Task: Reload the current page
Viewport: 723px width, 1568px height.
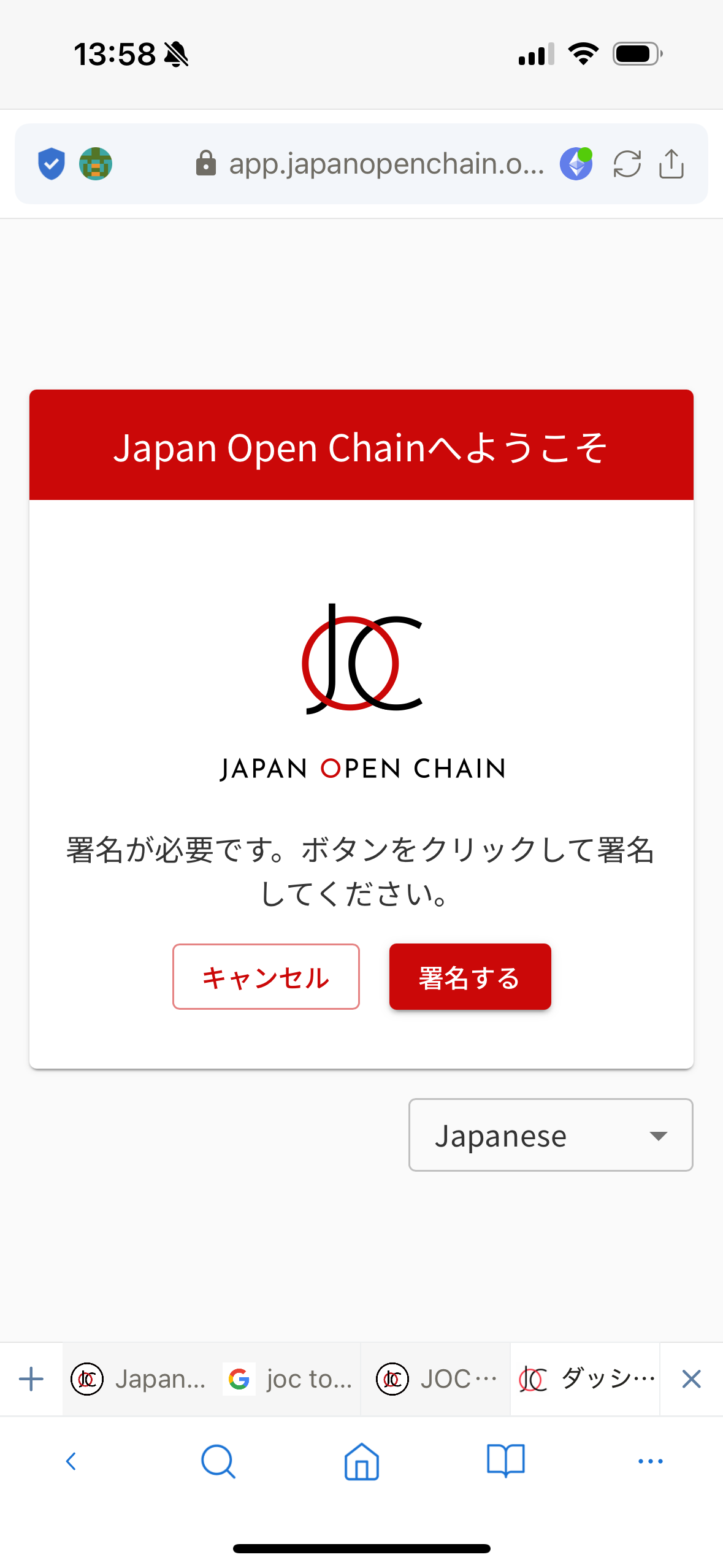Action: tap(627, 164)
